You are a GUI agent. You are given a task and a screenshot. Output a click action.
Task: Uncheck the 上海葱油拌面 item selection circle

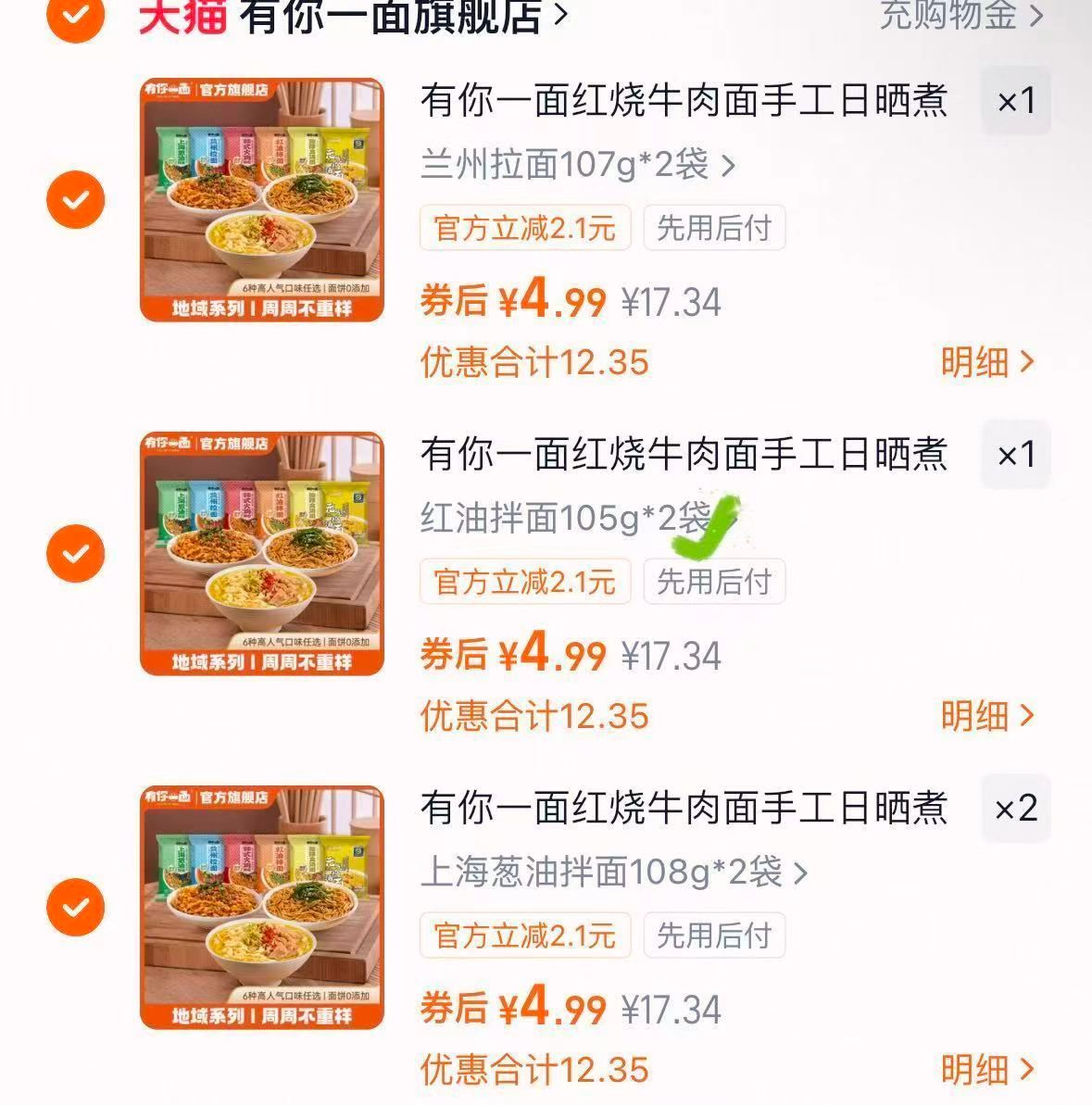pyautogui.click(x=75, y=906)
